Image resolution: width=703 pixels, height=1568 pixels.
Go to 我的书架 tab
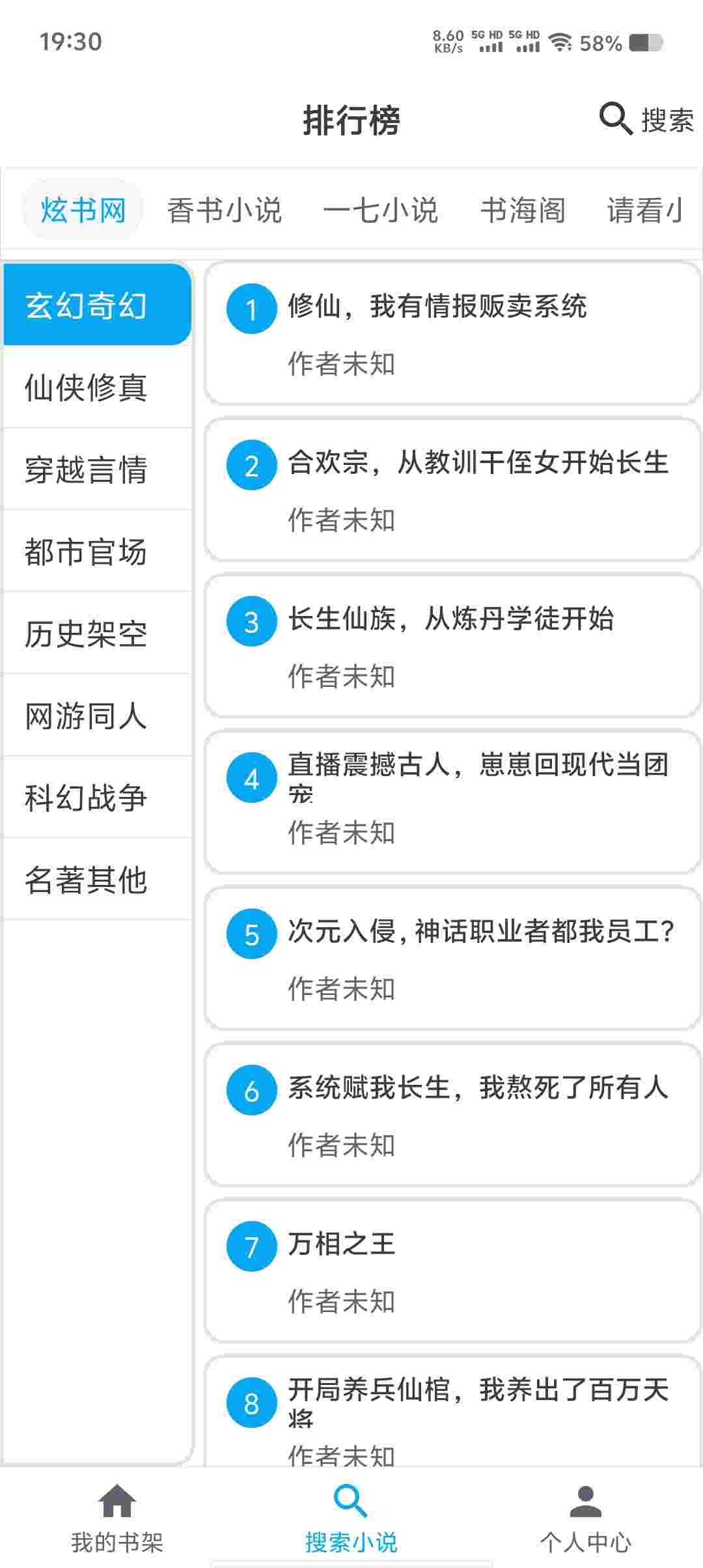pos(117,1519)
